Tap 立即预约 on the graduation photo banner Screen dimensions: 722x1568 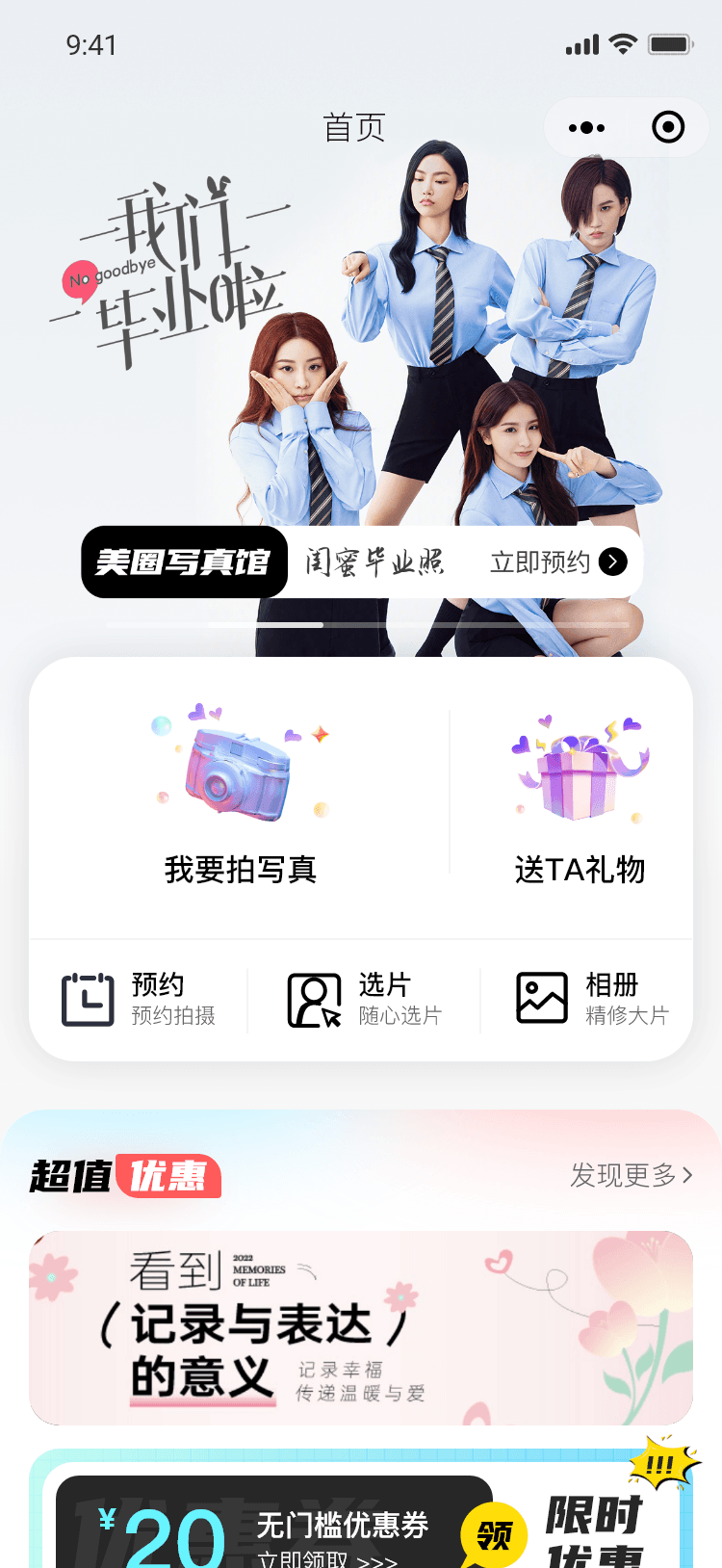click(558, 562)
